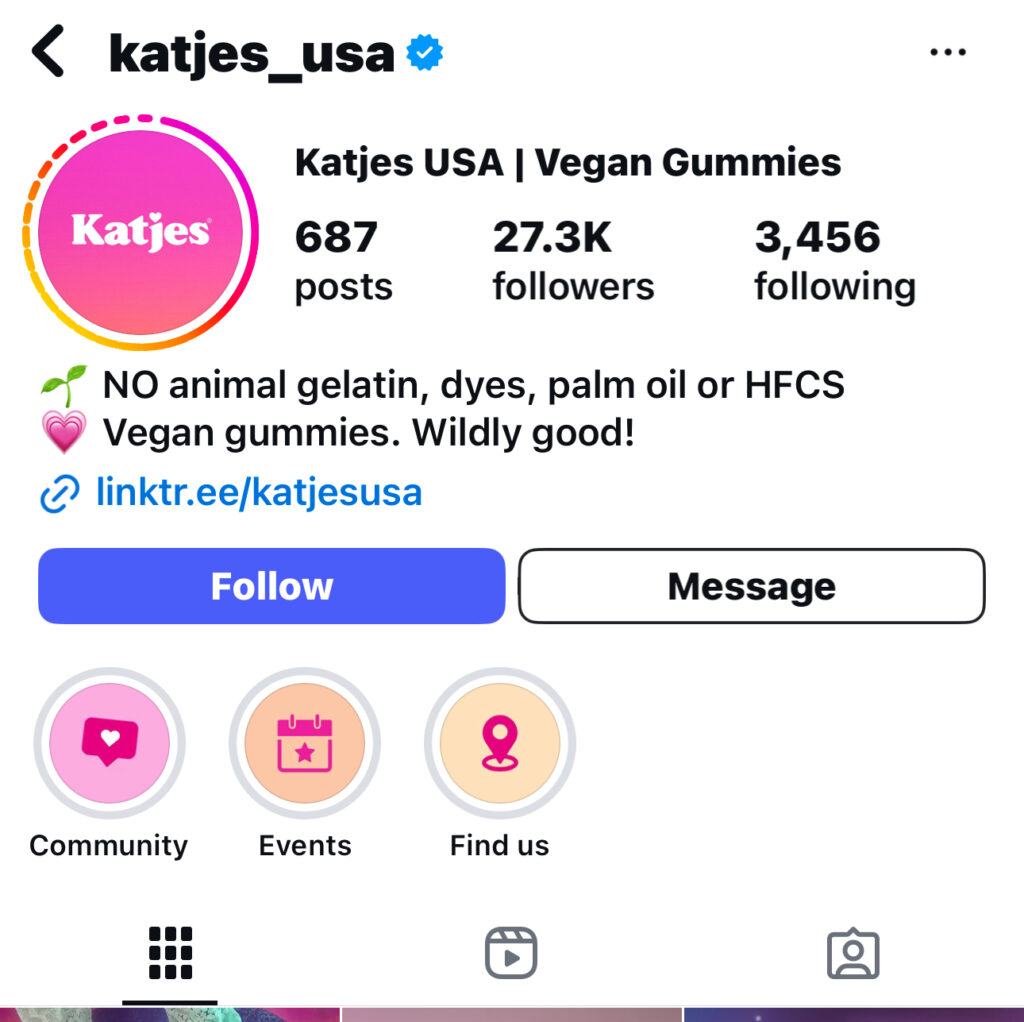Open the 27.3K followers list
The width and height of the screenshot is (1024, 1022).
pos(572,262)
